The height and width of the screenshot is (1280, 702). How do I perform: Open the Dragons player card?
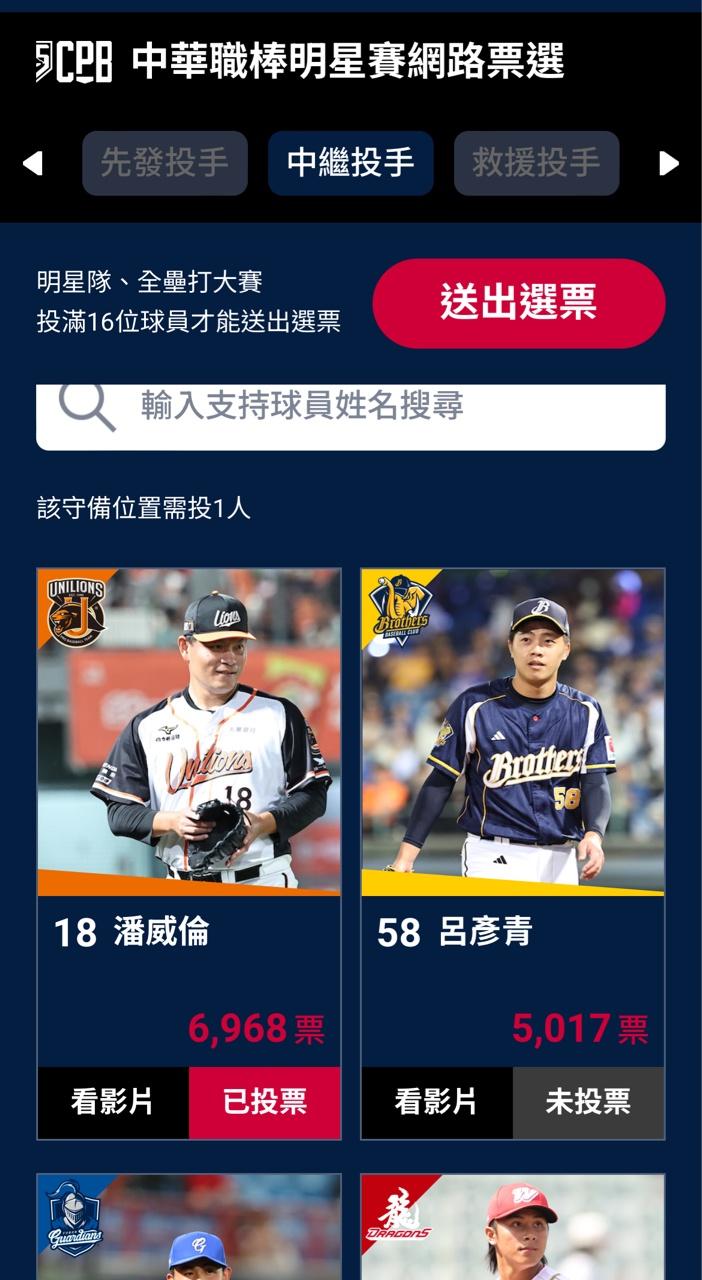tap(512, 1228)
